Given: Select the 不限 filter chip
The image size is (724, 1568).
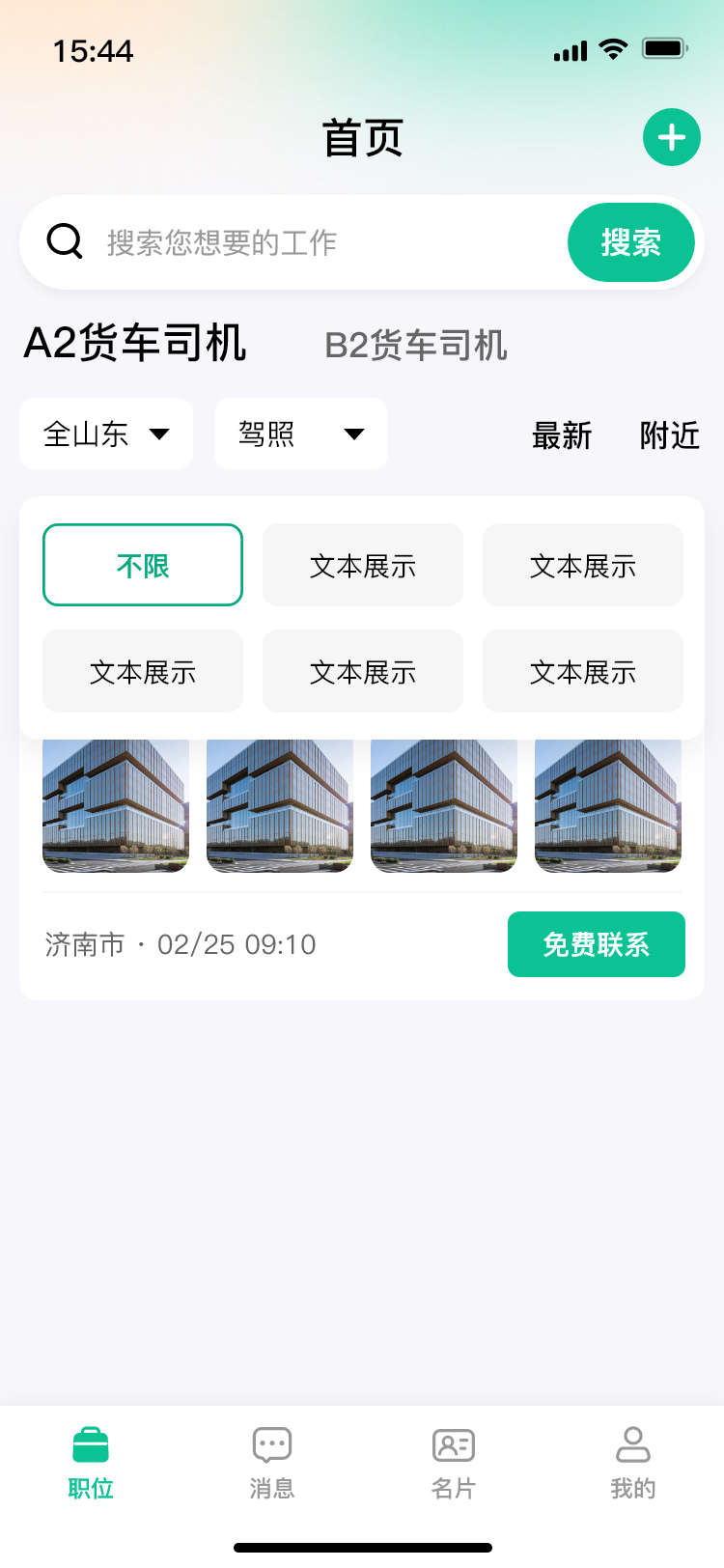Looking at the screenshot, I should pyautogui.click(x=142, y=565).
